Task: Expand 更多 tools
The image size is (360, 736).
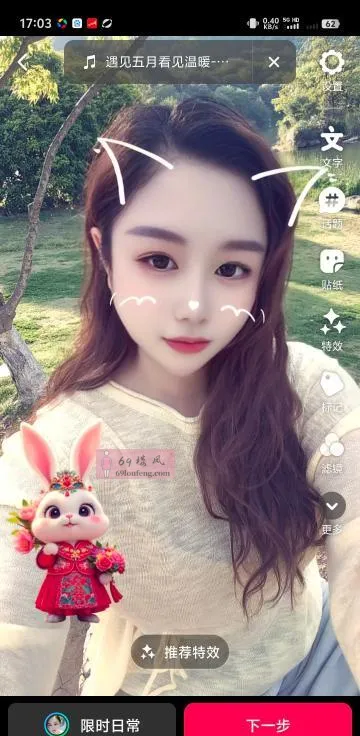Action: [333, 514]
